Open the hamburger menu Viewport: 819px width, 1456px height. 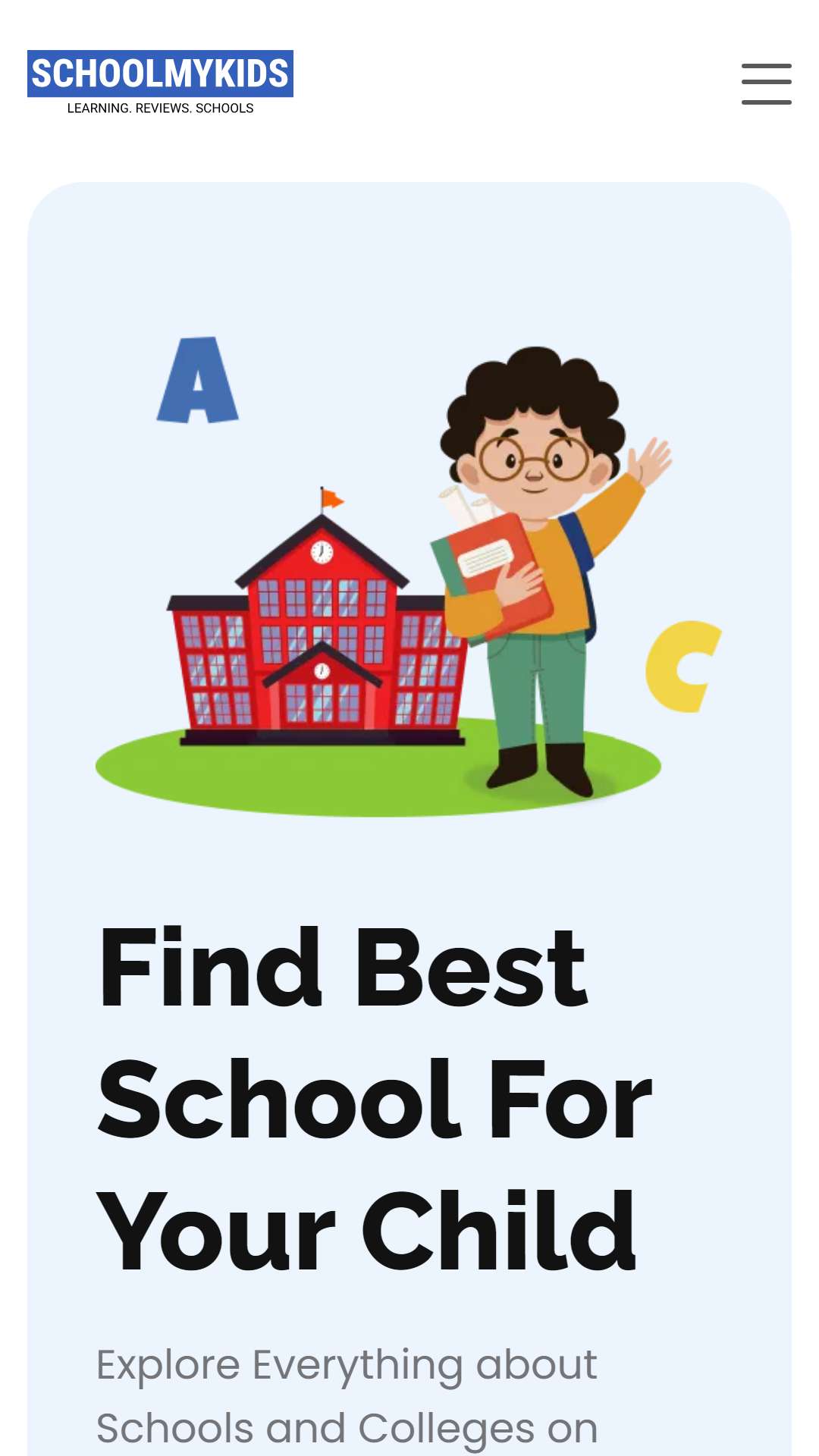pos(766,83)
